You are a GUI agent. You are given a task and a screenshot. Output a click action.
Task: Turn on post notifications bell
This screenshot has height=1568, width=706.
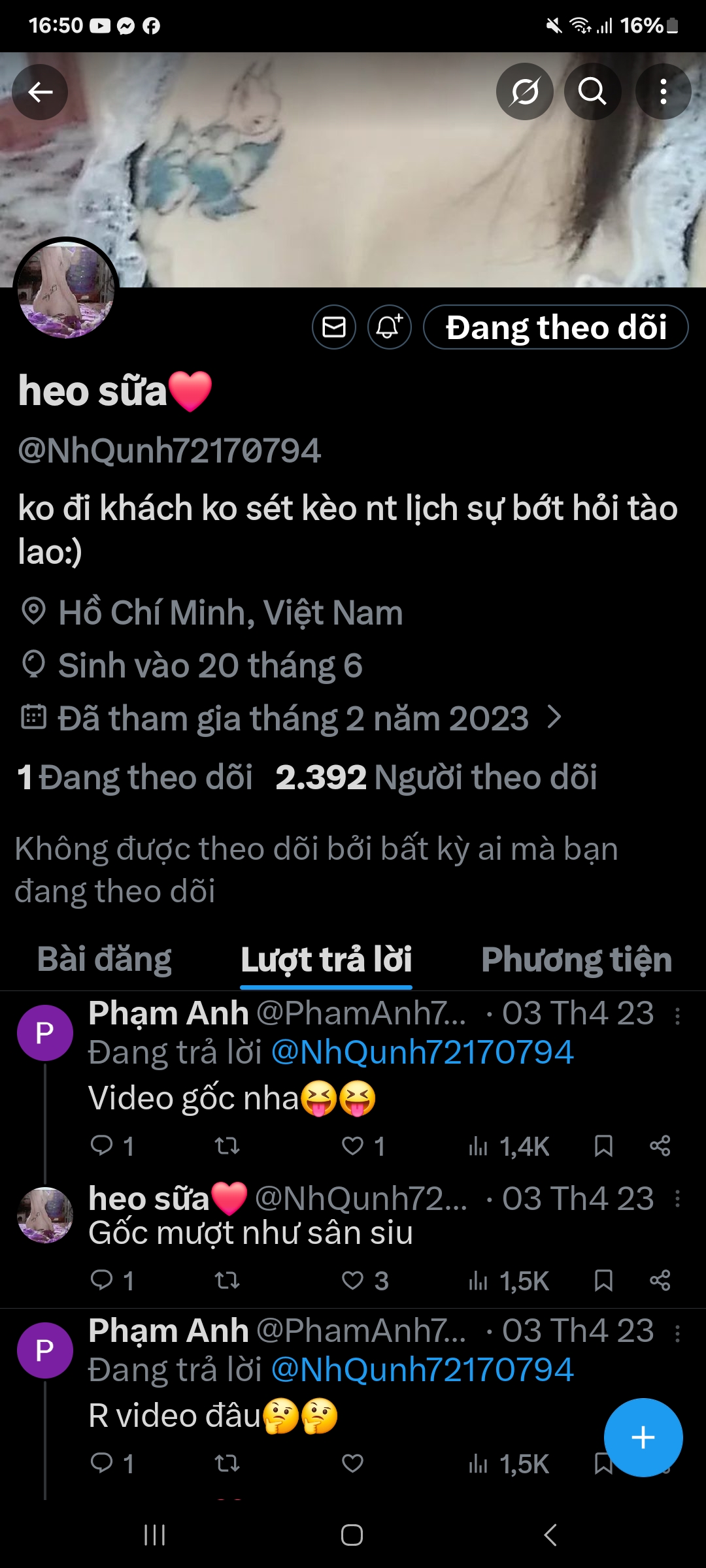tap(389, 327)
